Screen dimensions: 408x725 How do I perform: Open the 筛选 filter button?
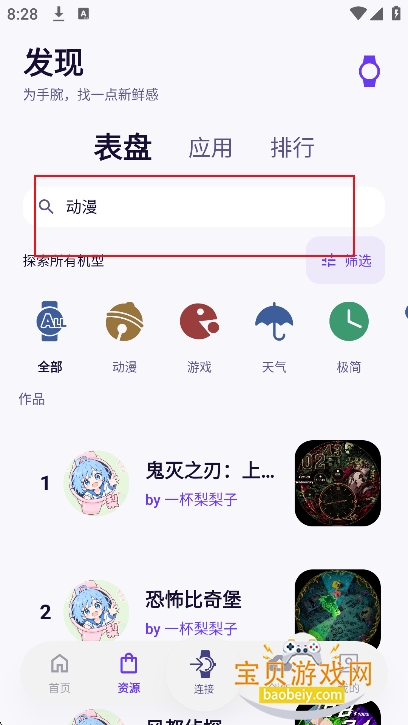[x=346, y=260]
